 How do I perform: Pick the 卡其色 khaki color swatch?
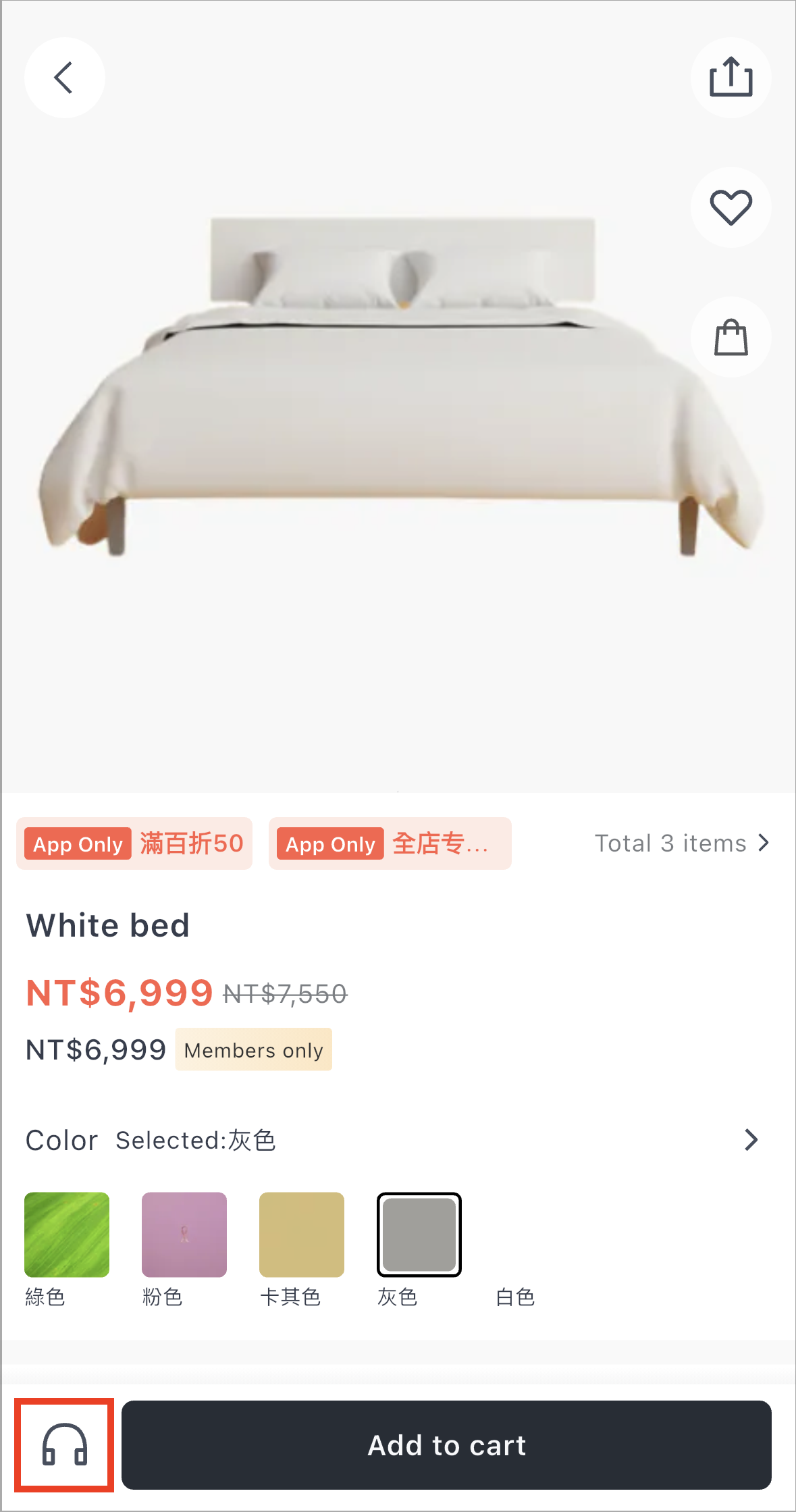(302, 1234)
